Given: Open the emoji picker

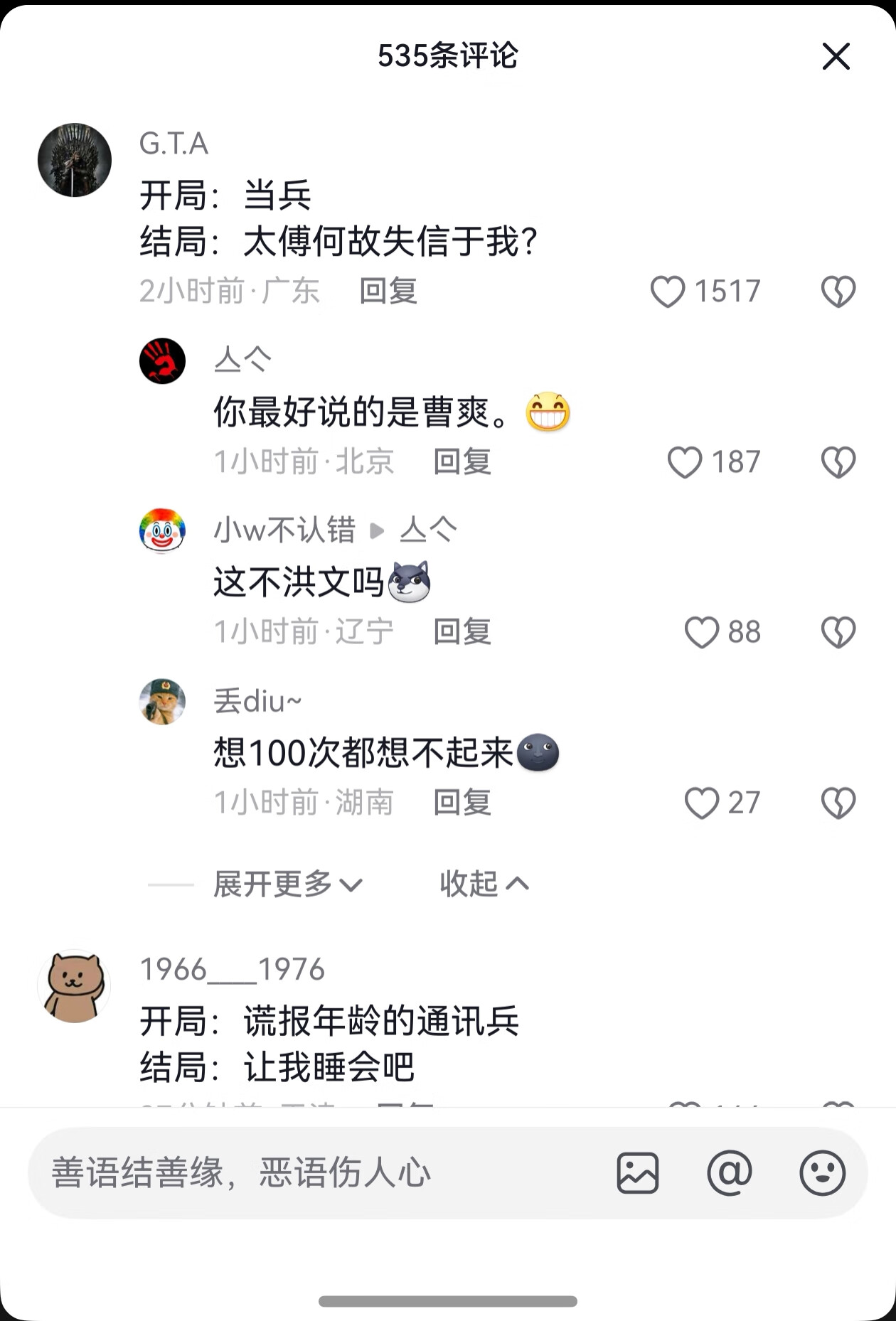Looking at the screenshot, I should (822, 1172).
